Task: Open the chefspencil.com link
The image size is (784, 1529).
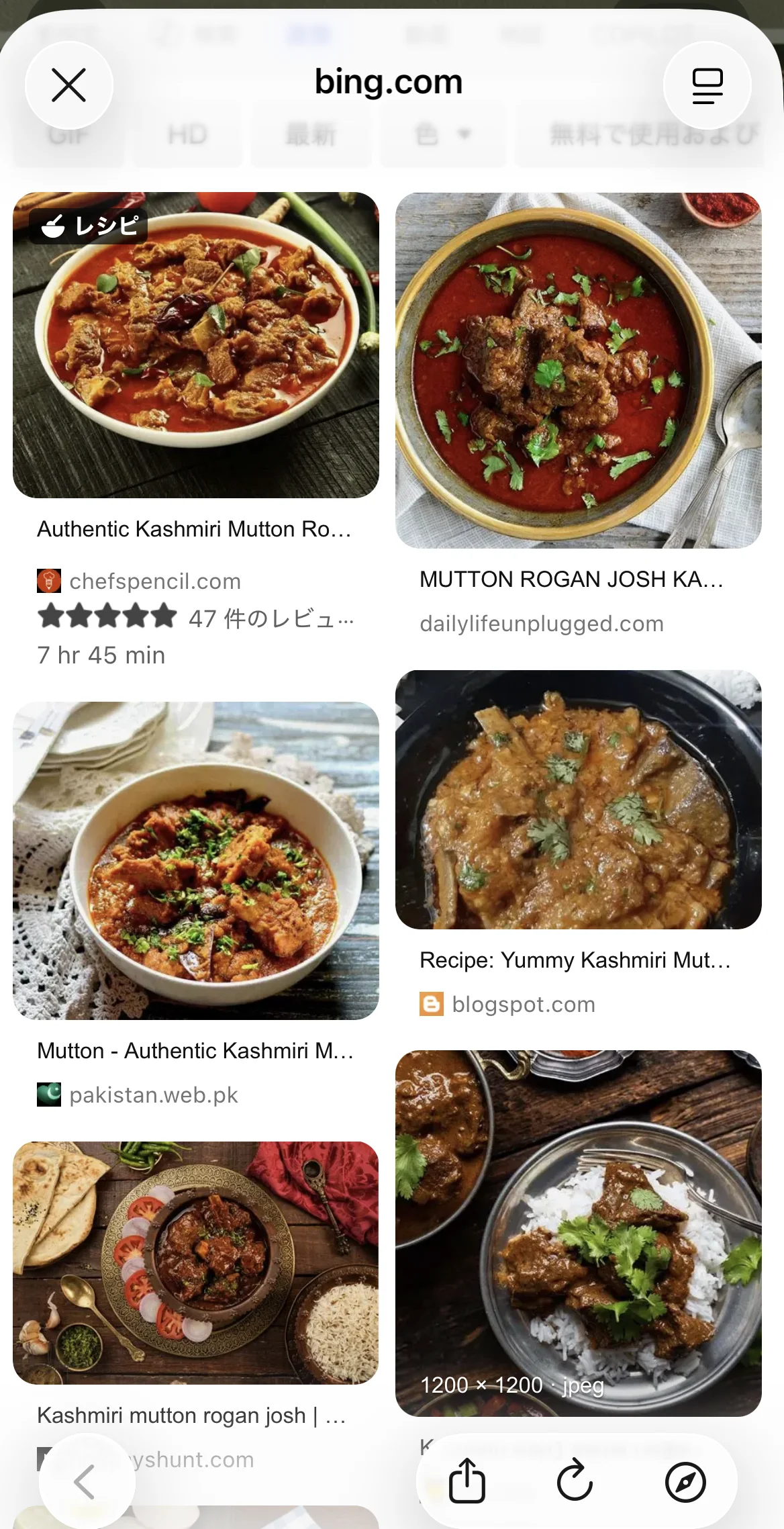Action: click(155, 581)
